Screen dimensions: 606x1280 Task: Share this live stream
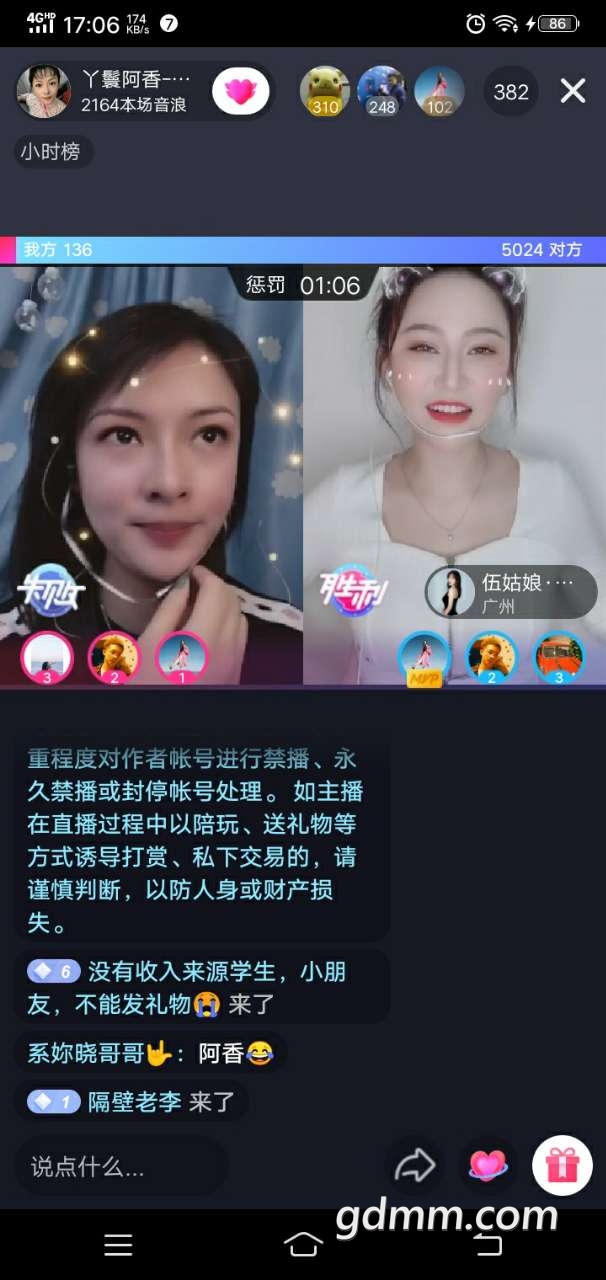coord(414,1165)
